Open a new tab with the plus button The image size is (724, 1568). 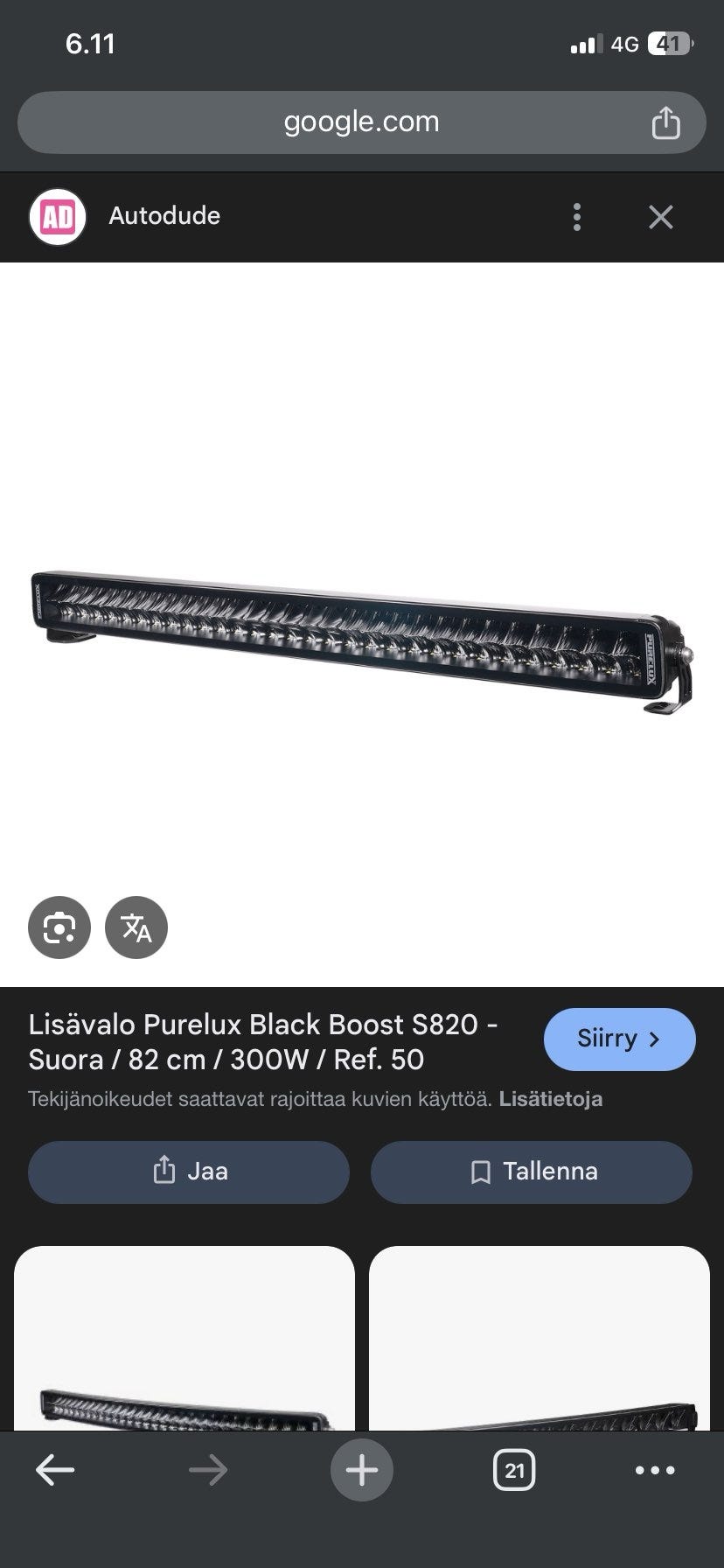click(362, 1471)
